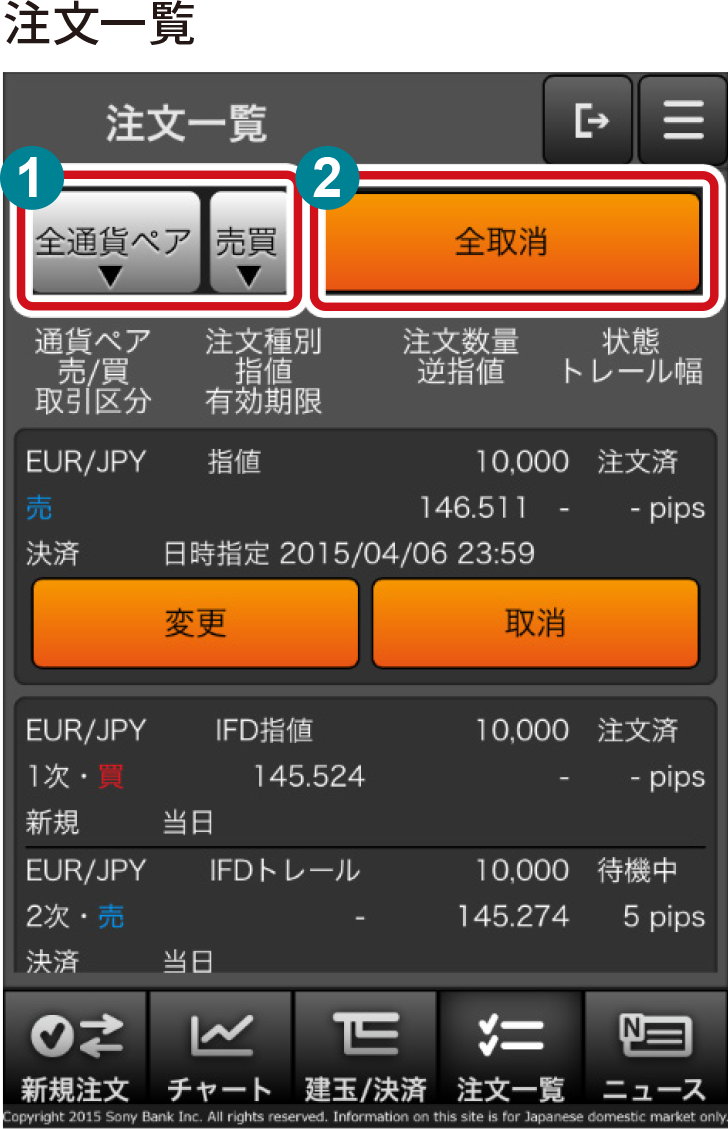The image size is (728, 1129).
Task: Open the hamburger menu
Action: click(x=682, y=120)
